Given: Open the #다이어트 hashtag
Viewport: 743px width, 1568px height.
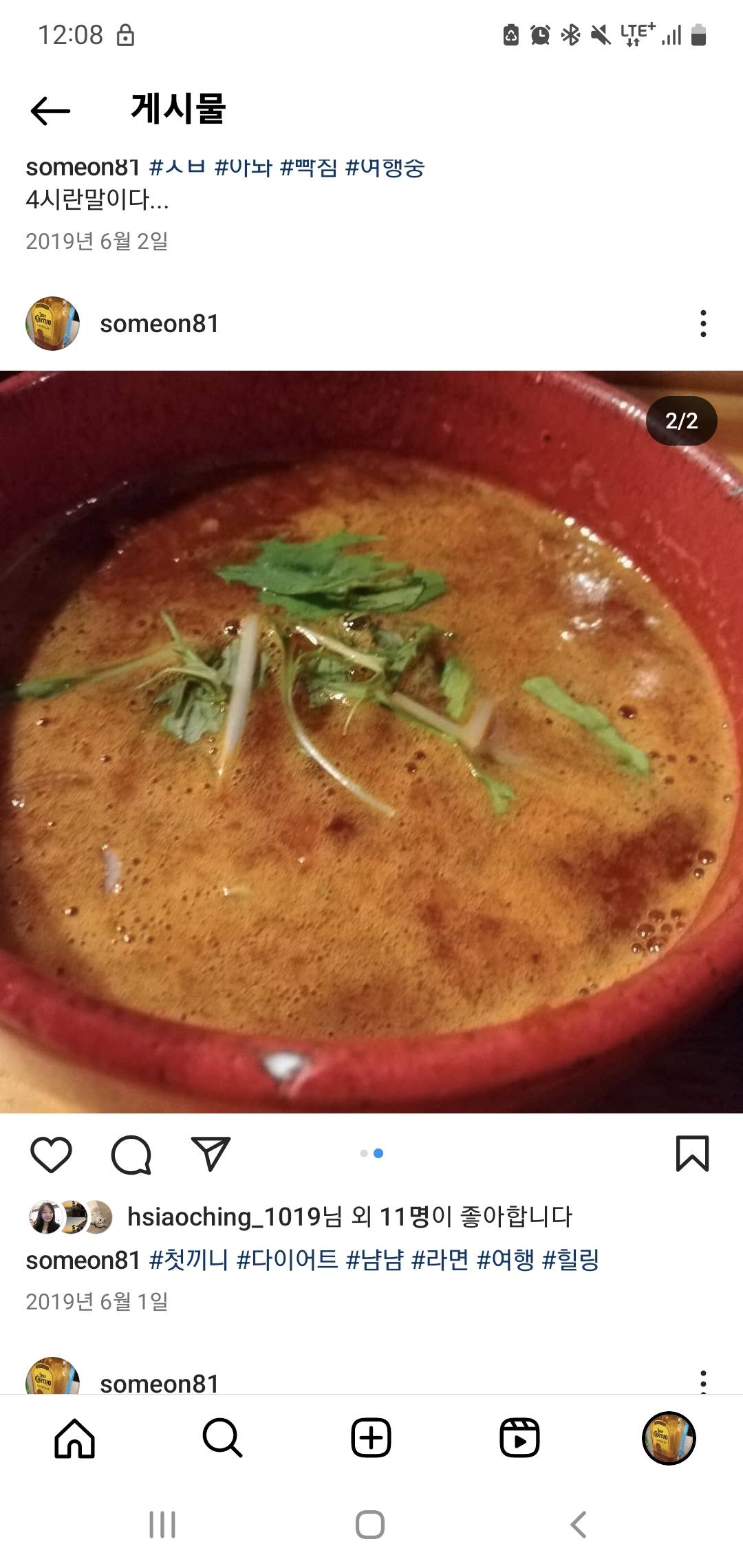Looking at the screenshot, I should coord(287,1260).
